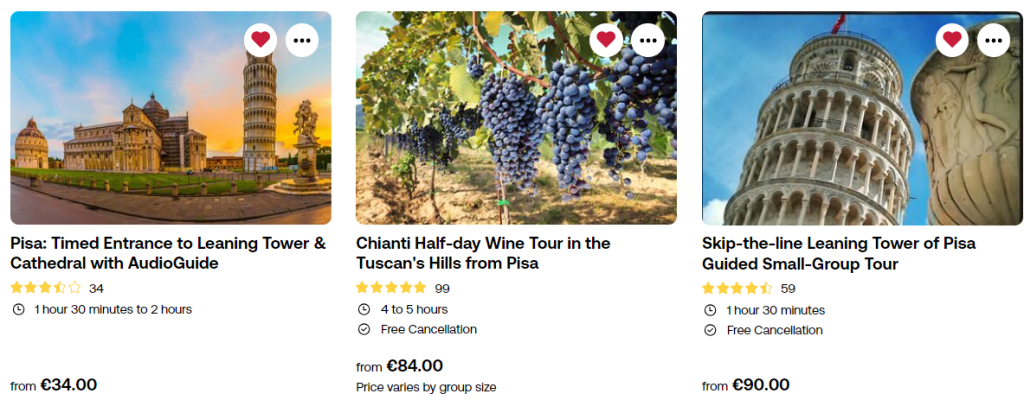Open the three-dot menu on Chianti Wine Tour

point(649,40)
